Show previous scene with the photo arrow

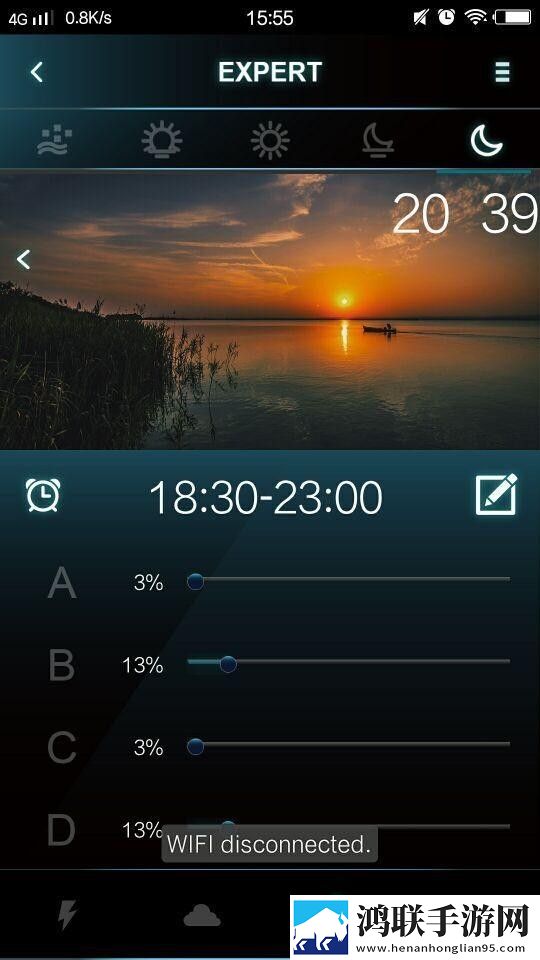[x=23, y=260]
